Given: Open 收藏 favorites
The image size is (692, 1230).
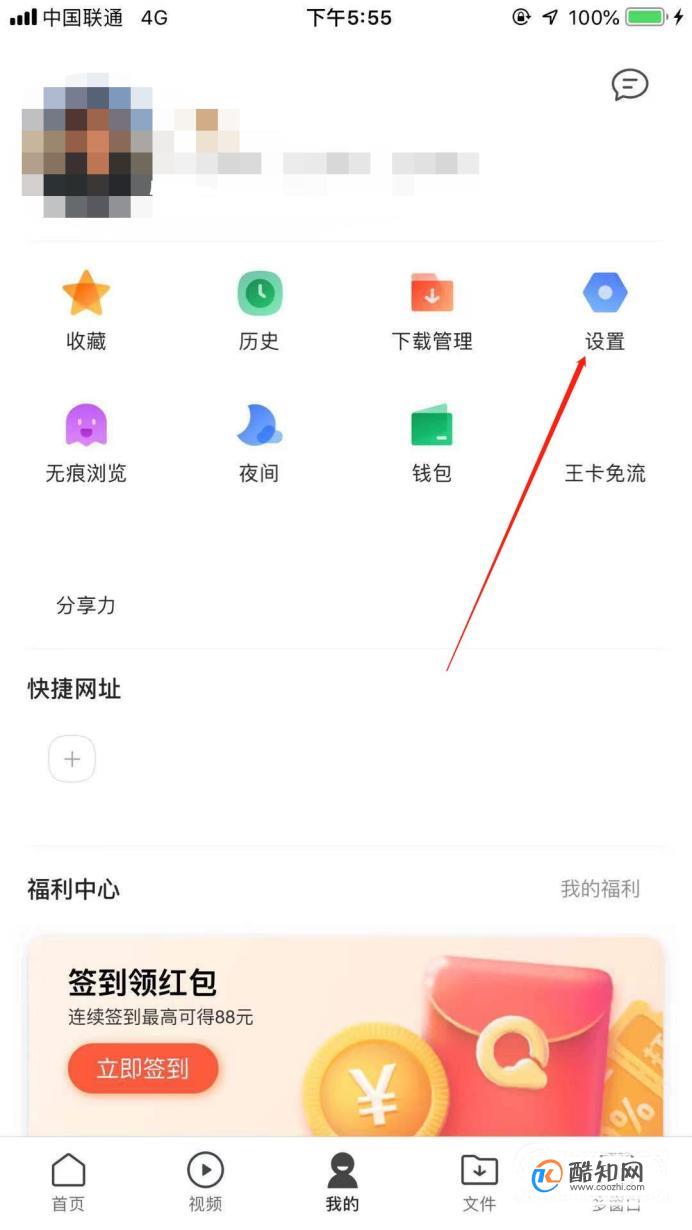Looking at the screenshot, I should 86,311.
